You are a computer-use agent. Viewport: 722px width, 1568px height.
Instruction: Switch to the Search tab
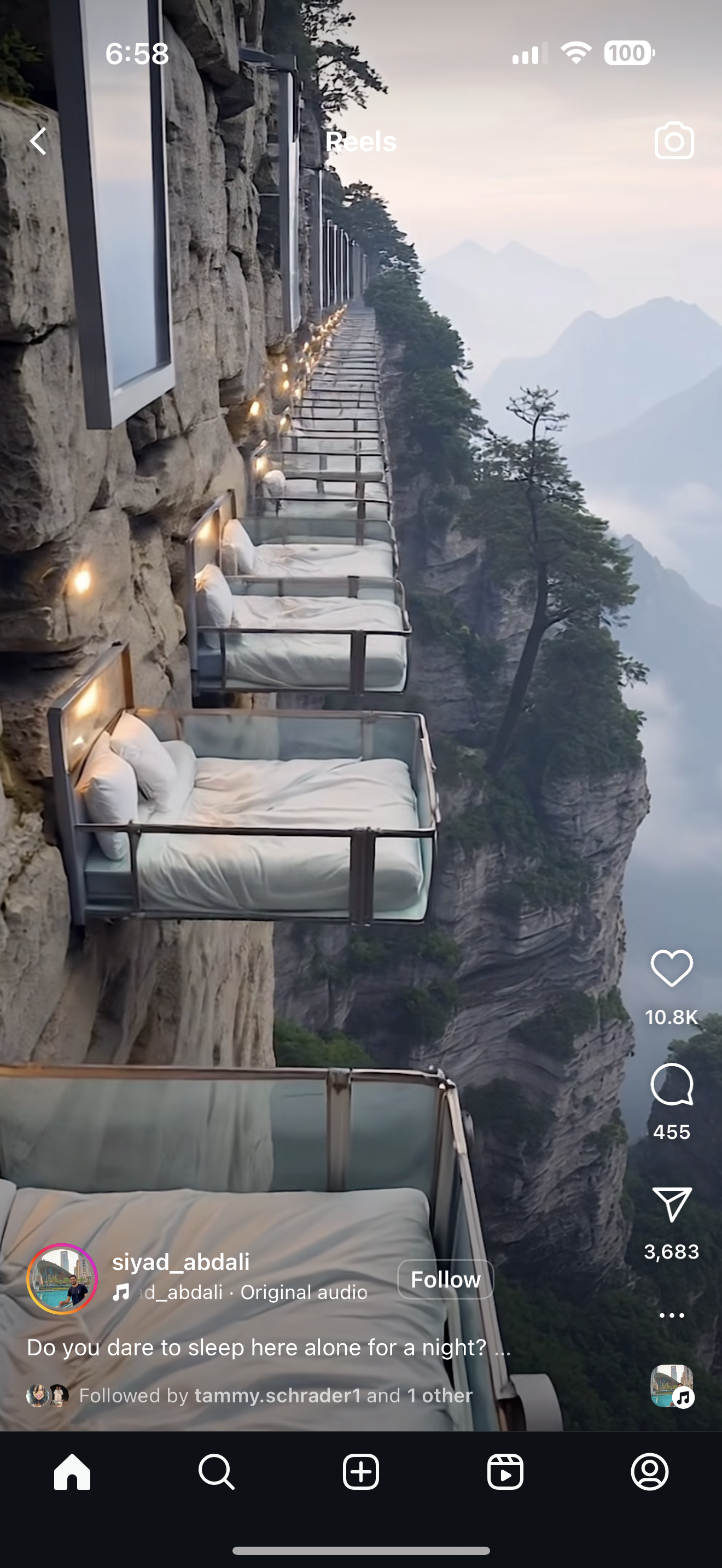tap(216, 1472)
